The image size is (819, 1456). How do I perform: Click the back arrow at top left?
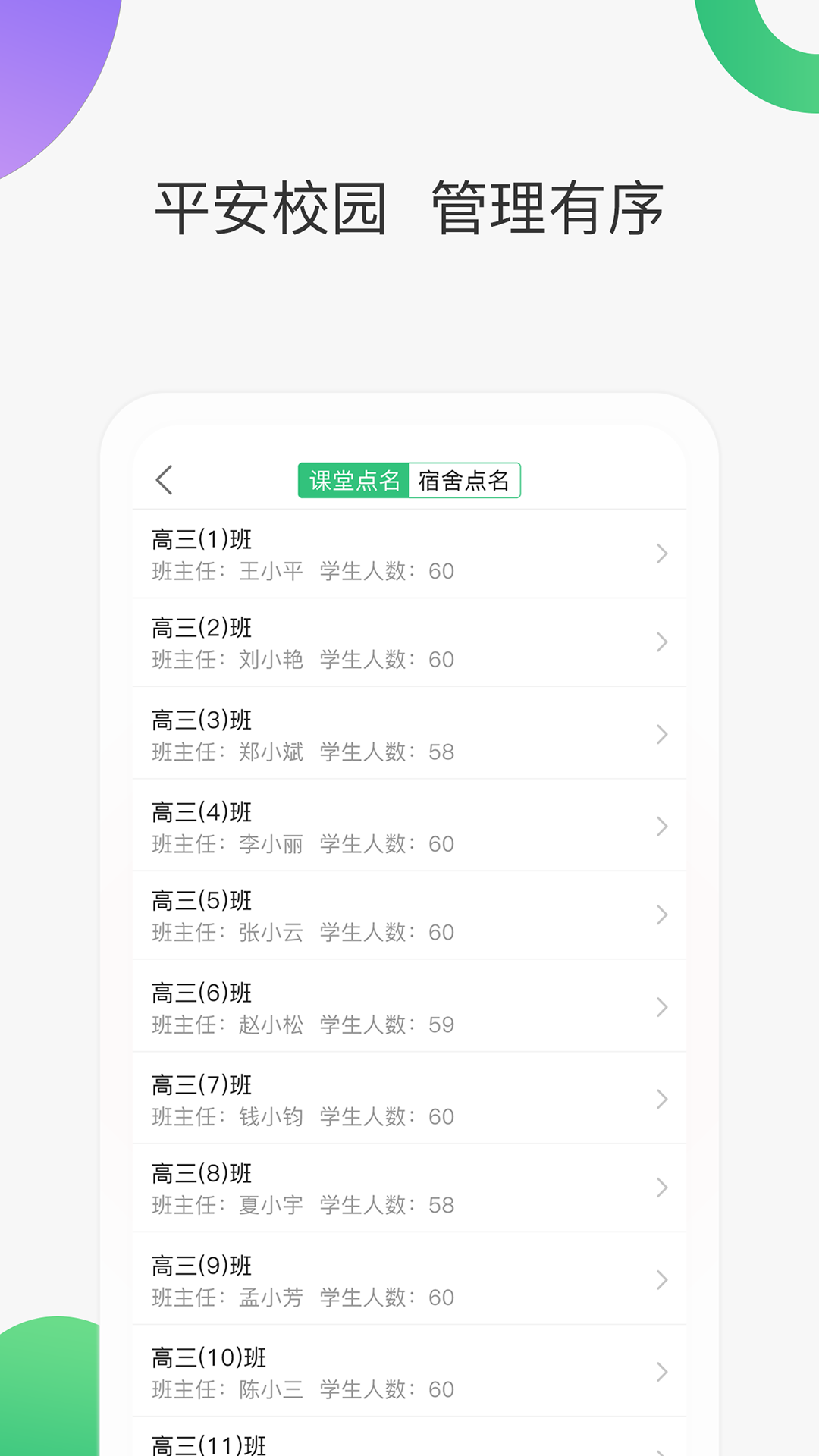point(166,480)
